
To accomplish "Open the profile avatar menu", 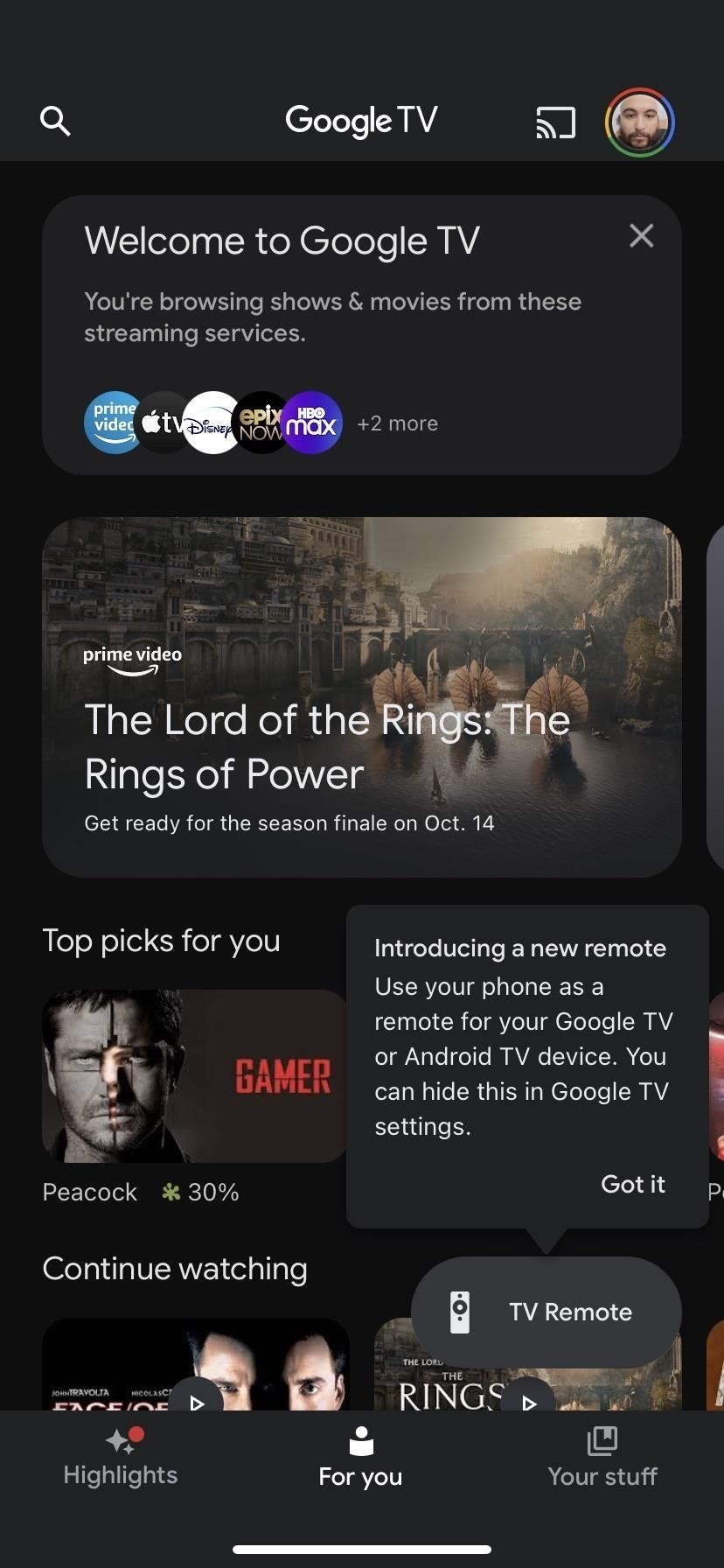I will click(x=639, y=122).
